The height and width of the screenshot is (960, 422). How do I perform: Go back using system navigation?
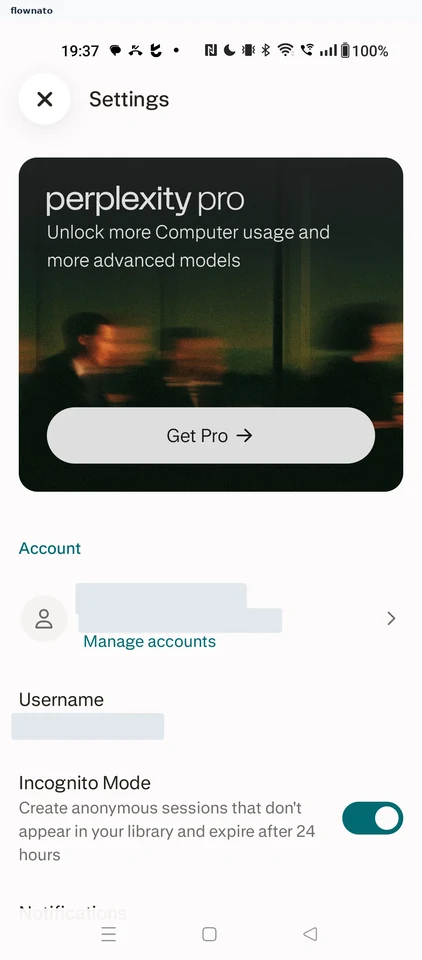tap(311, 934)
